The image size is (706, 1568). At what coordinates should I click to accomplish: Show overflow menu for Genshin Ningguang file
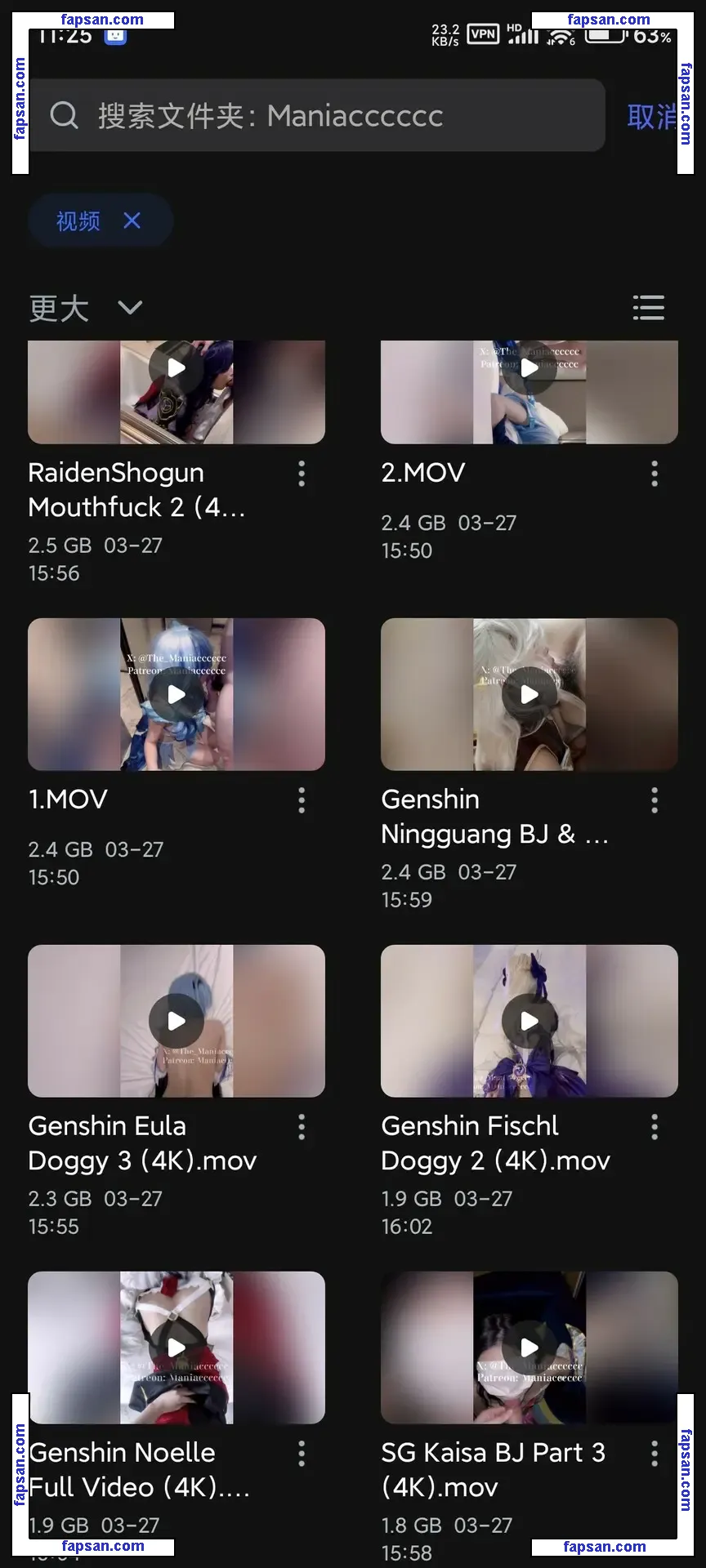pyautogui.click(x=654, y=800)
